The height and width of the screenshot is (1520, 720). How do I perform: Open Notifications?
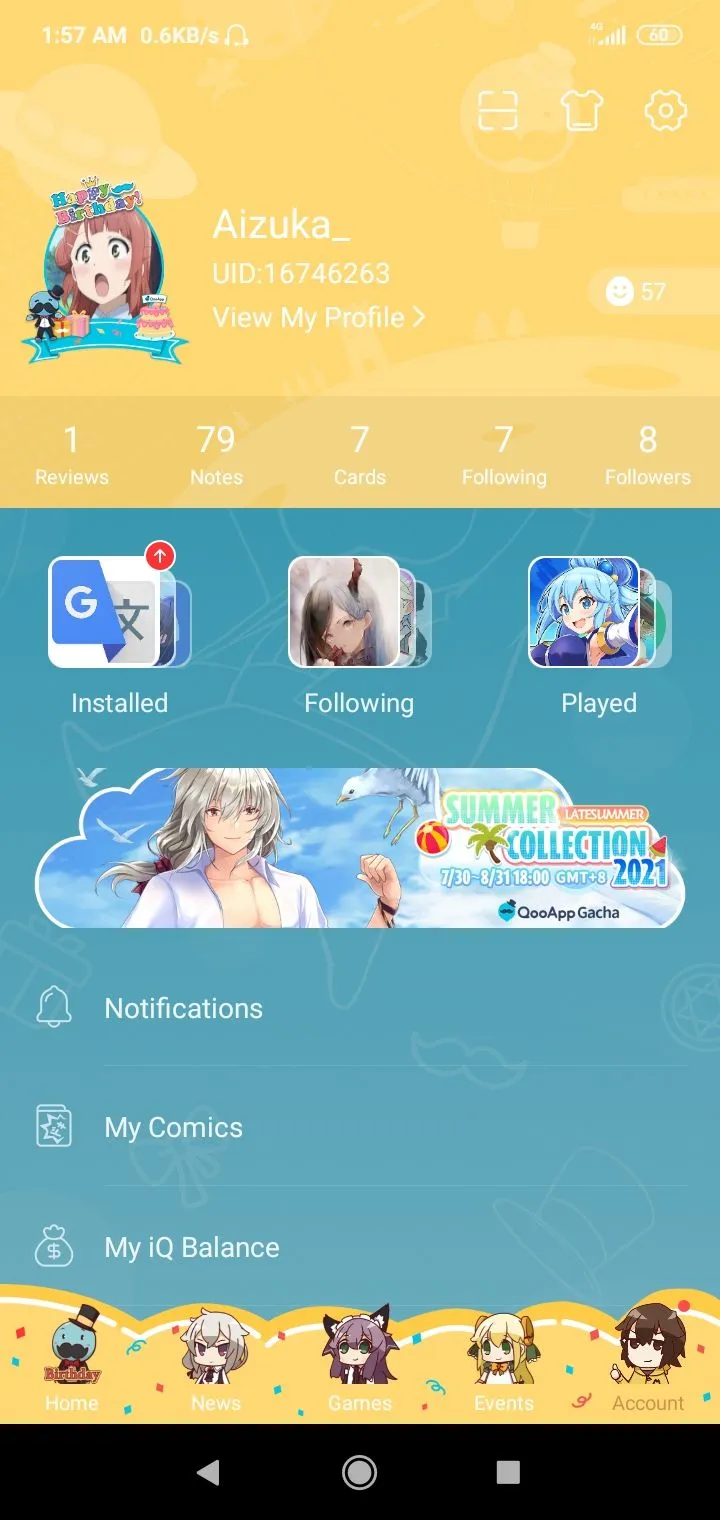coord(184,1008)
